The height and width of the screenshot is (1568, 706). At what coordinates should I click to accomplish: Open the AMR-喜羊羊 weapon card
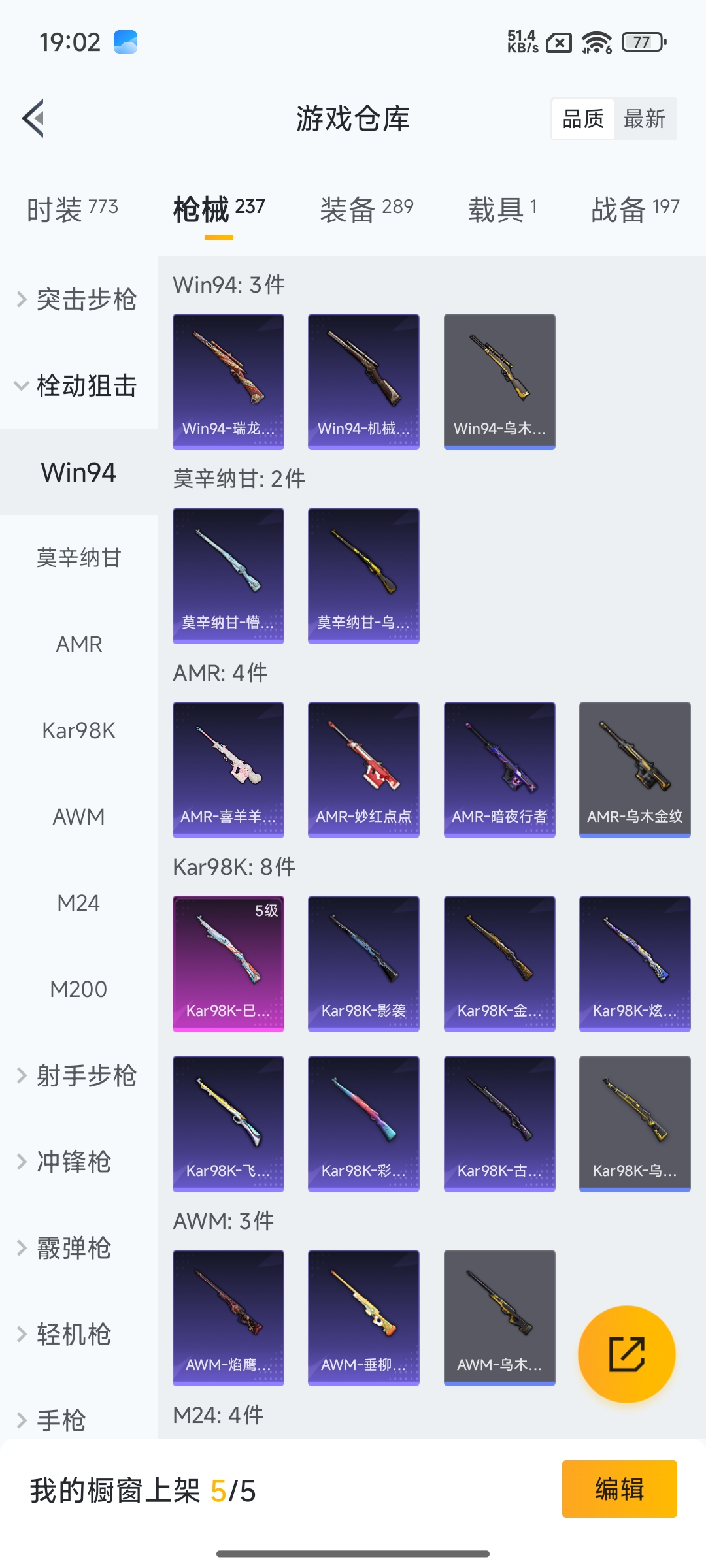pyautogui.click(x=228, y=768)
